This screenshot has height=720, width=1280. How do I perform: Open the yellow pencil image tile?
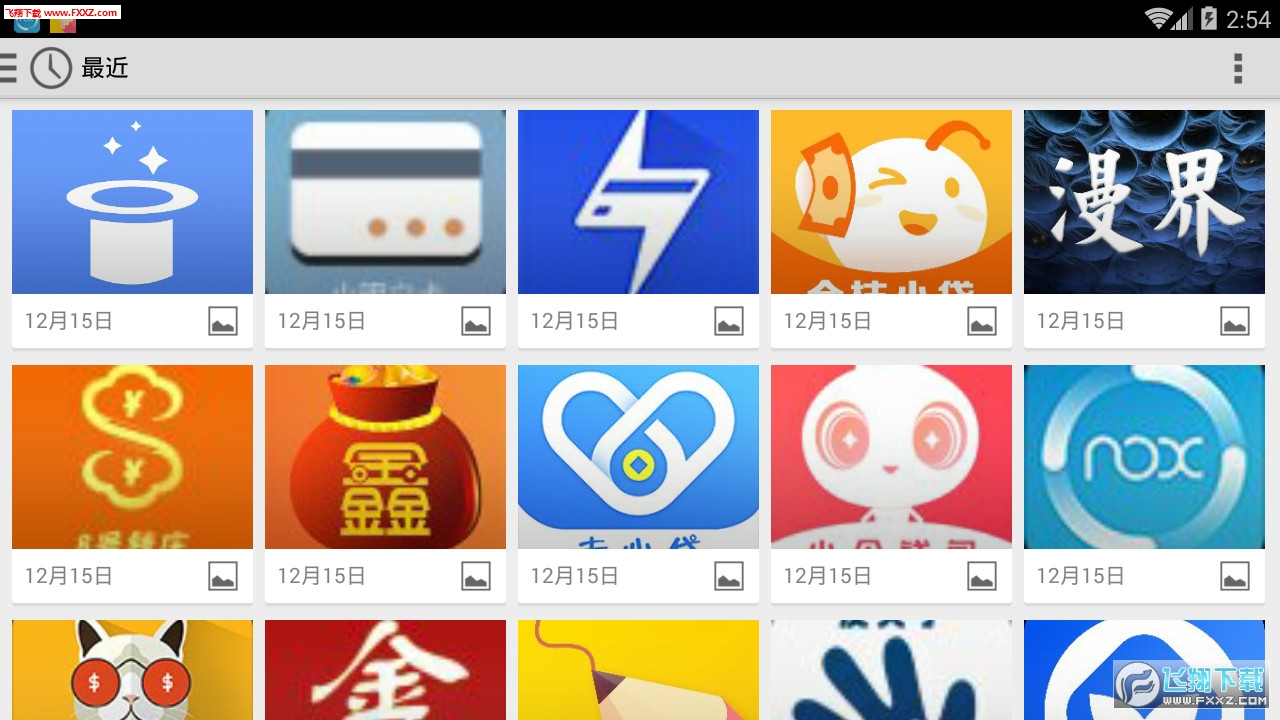point(638,670)
